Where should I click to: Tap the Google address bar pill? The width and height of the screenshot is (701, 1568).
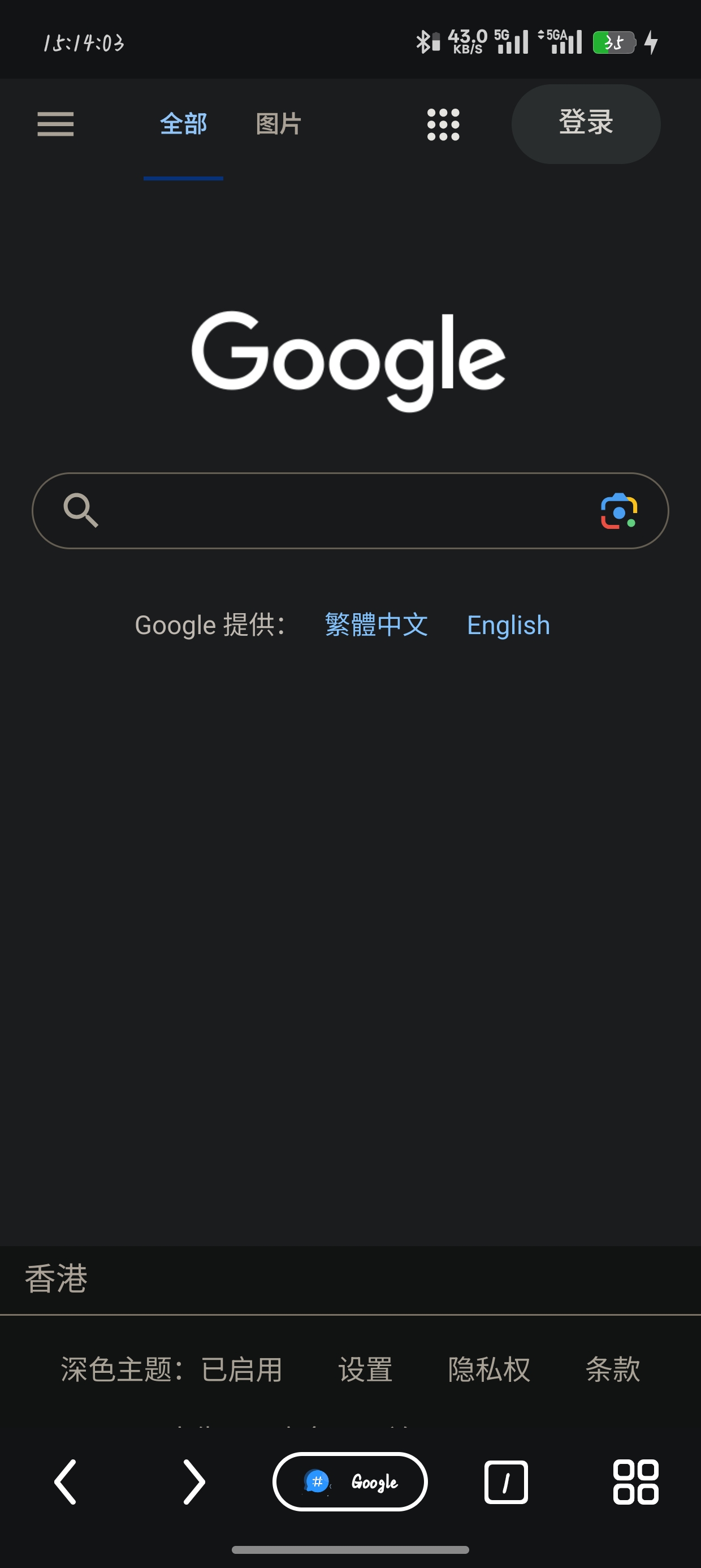[350, 1481]
